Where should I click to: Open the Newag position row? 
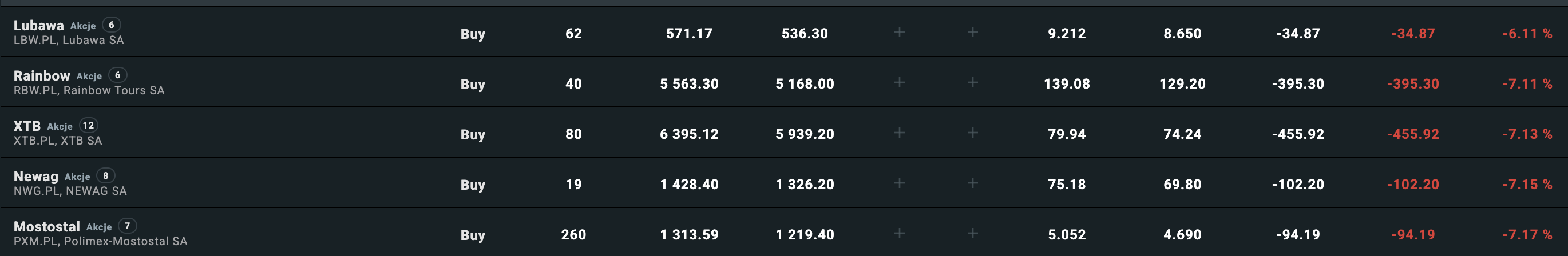pos(35,177)
